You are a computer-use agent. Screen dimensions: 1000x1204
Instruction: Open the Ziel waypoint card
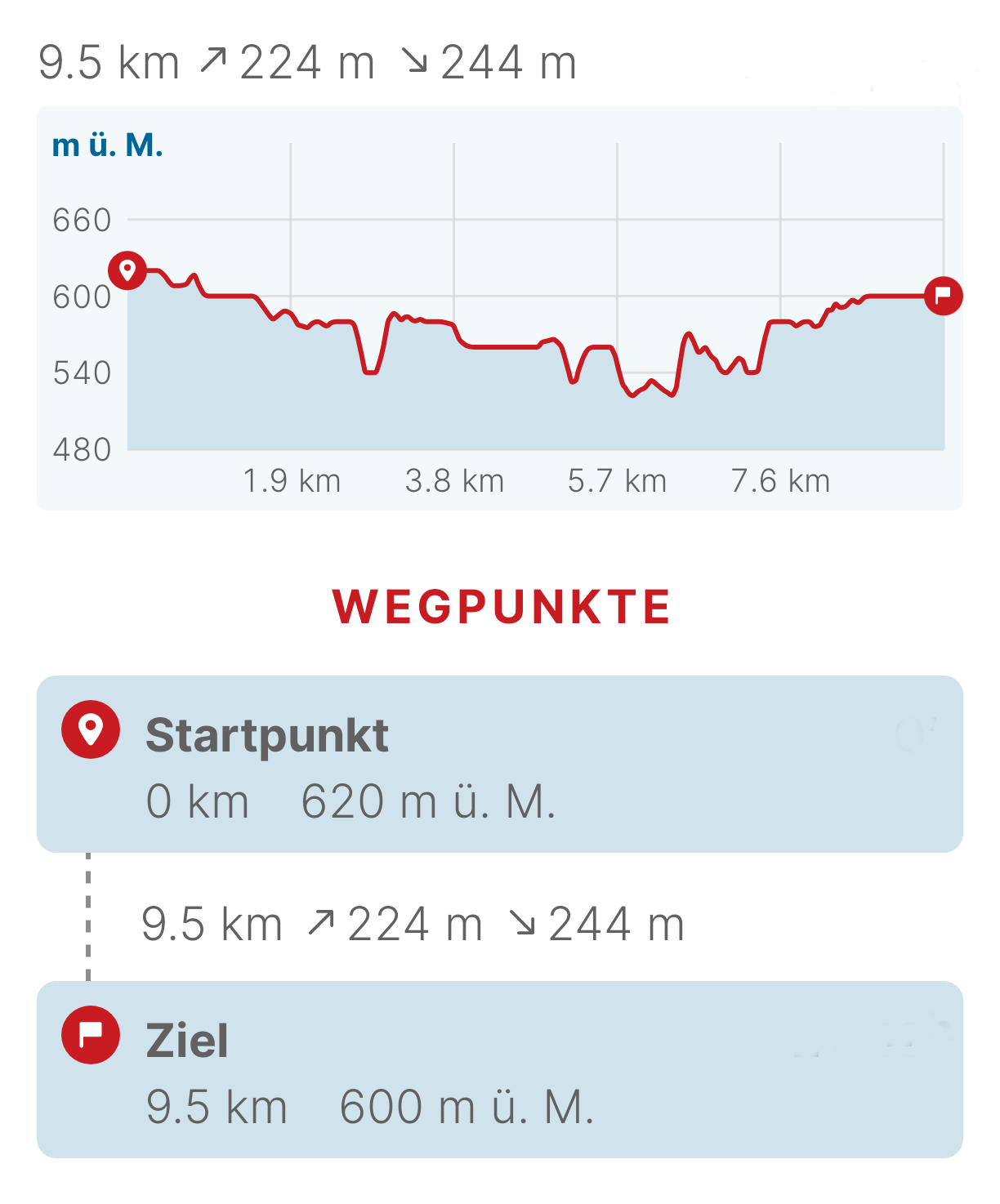tap(498, 1069)
